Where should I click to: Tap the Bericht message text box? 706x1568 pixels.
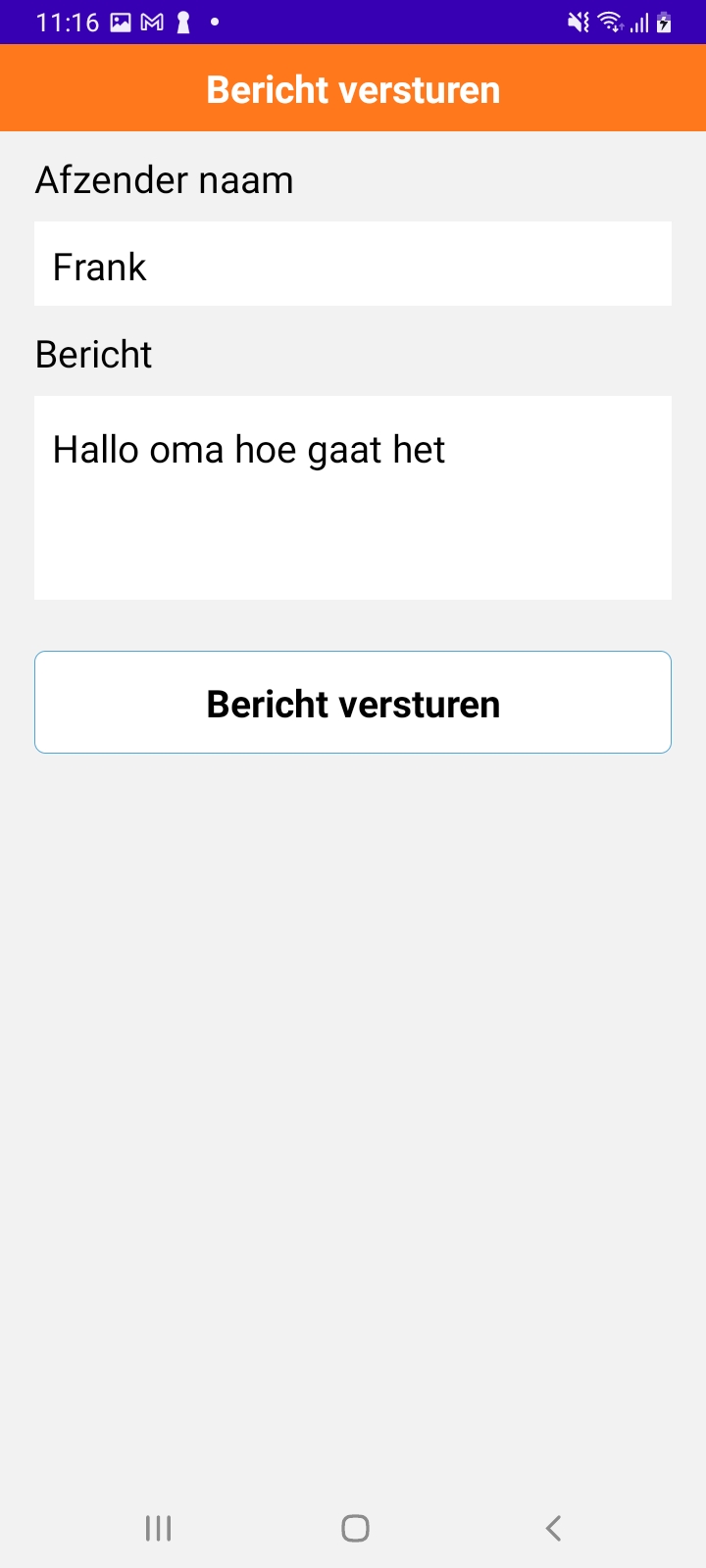pyautogui.click(x=353, y=498)
